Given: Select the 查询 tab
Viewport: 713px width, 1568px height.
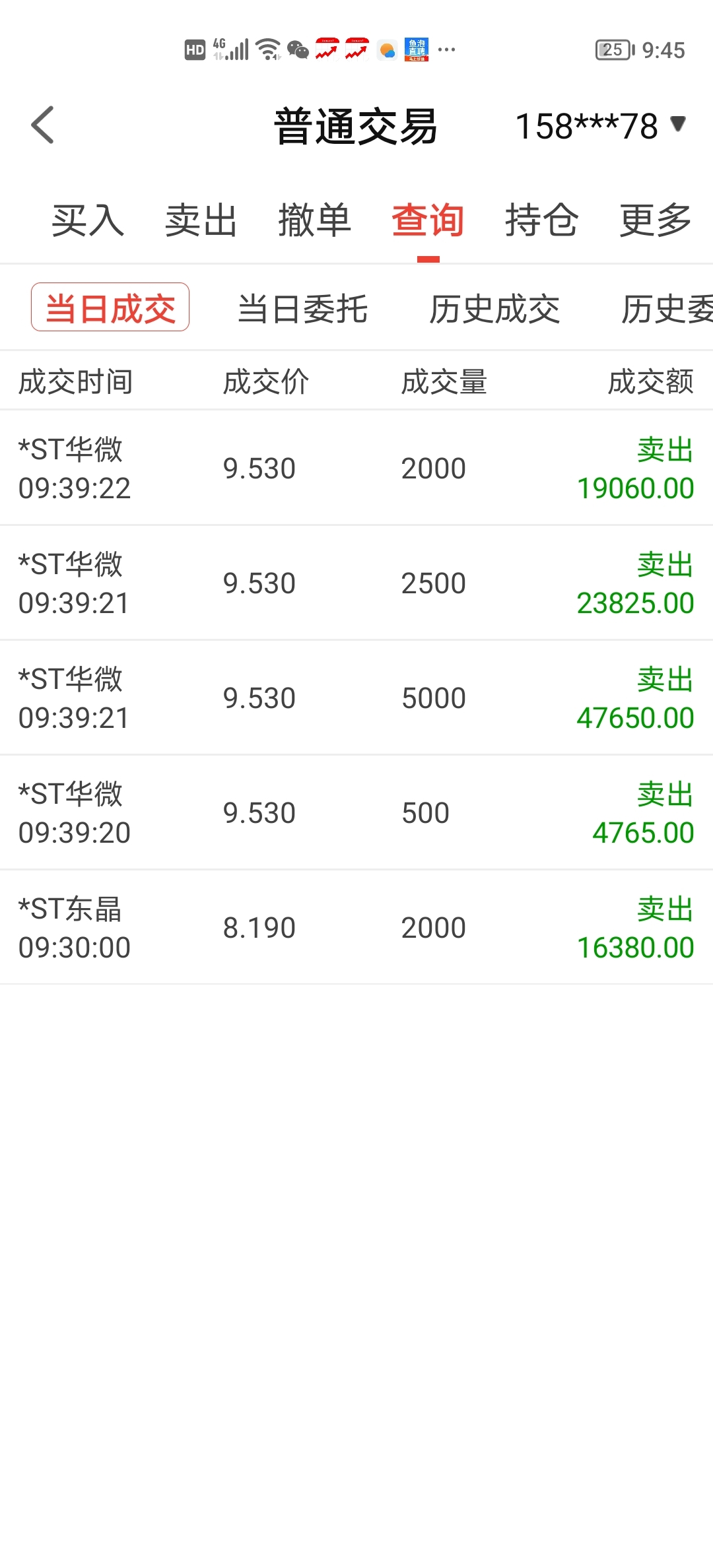Looking at the screenshot, I should coord(428,220).
